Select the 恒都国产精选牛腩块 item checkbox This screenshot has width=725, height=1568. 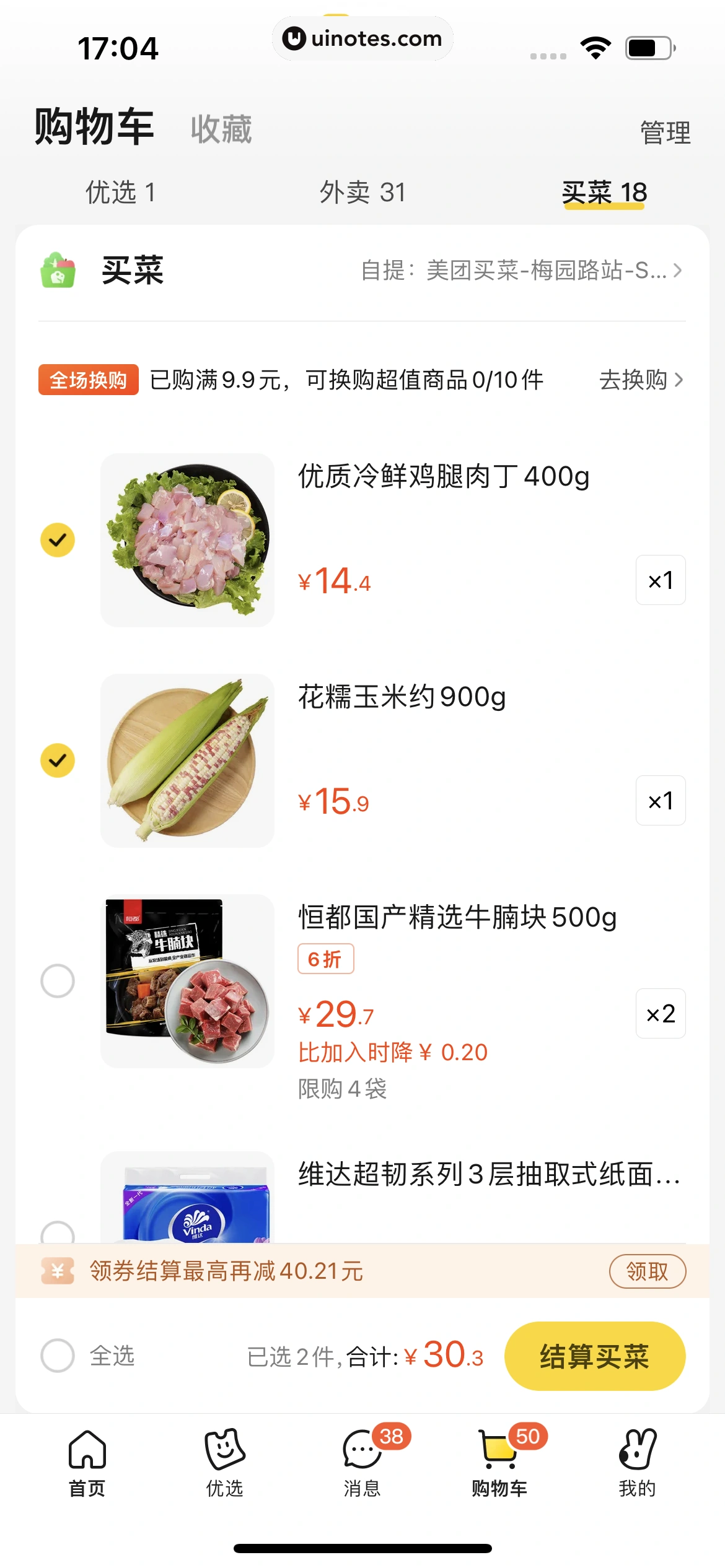pyautogui.click(x=58, y=980)
